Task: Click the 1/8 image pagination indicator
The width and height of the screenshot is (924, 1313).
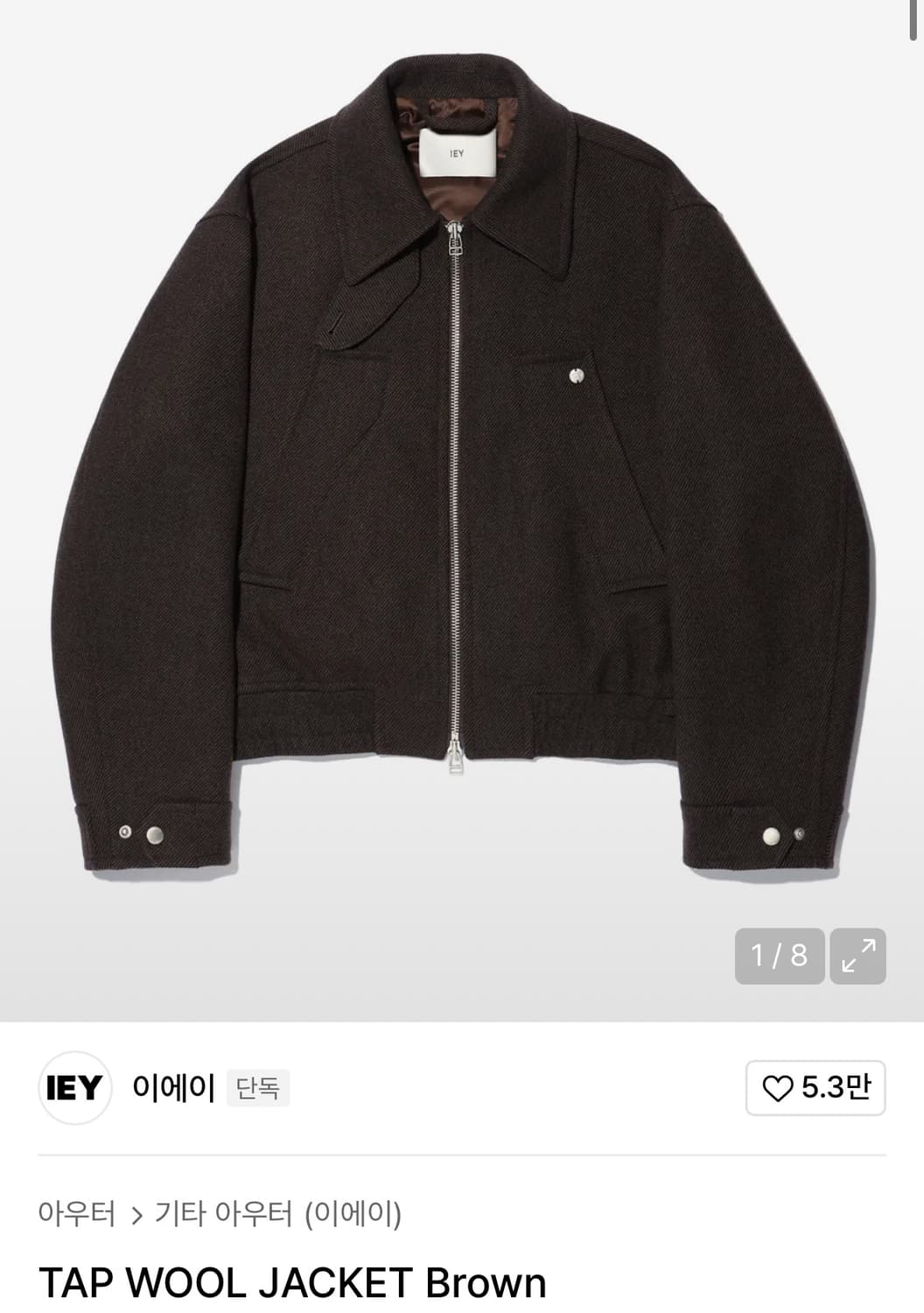Action: tap(779, 954)
